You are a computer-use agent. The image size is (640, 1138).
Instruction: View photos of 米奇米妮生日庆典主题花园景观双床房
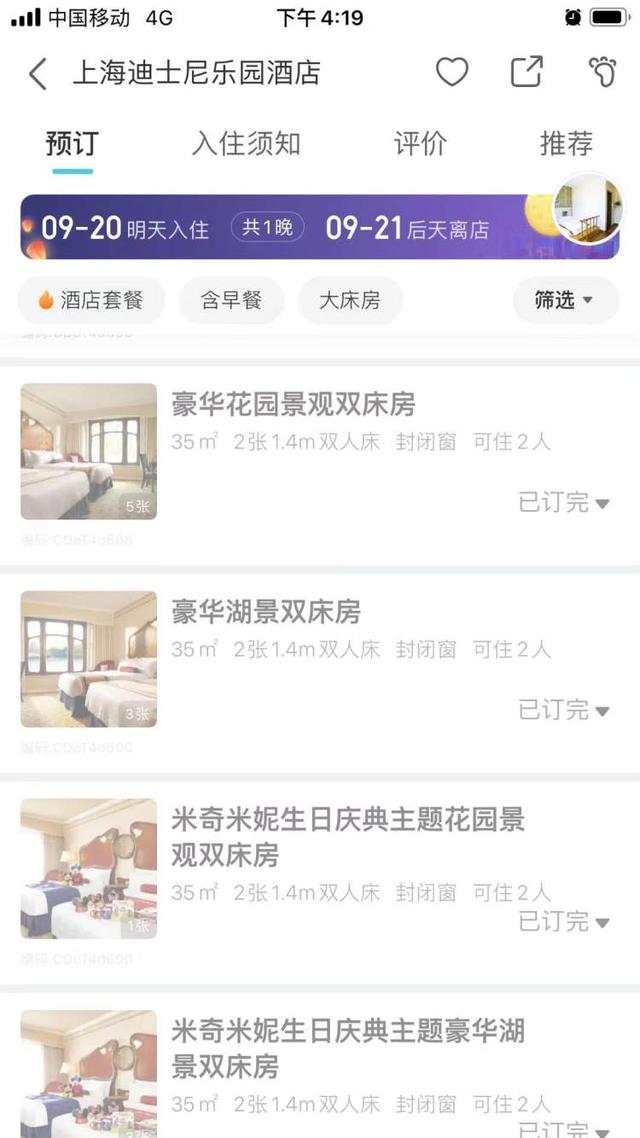coord(89,868)
